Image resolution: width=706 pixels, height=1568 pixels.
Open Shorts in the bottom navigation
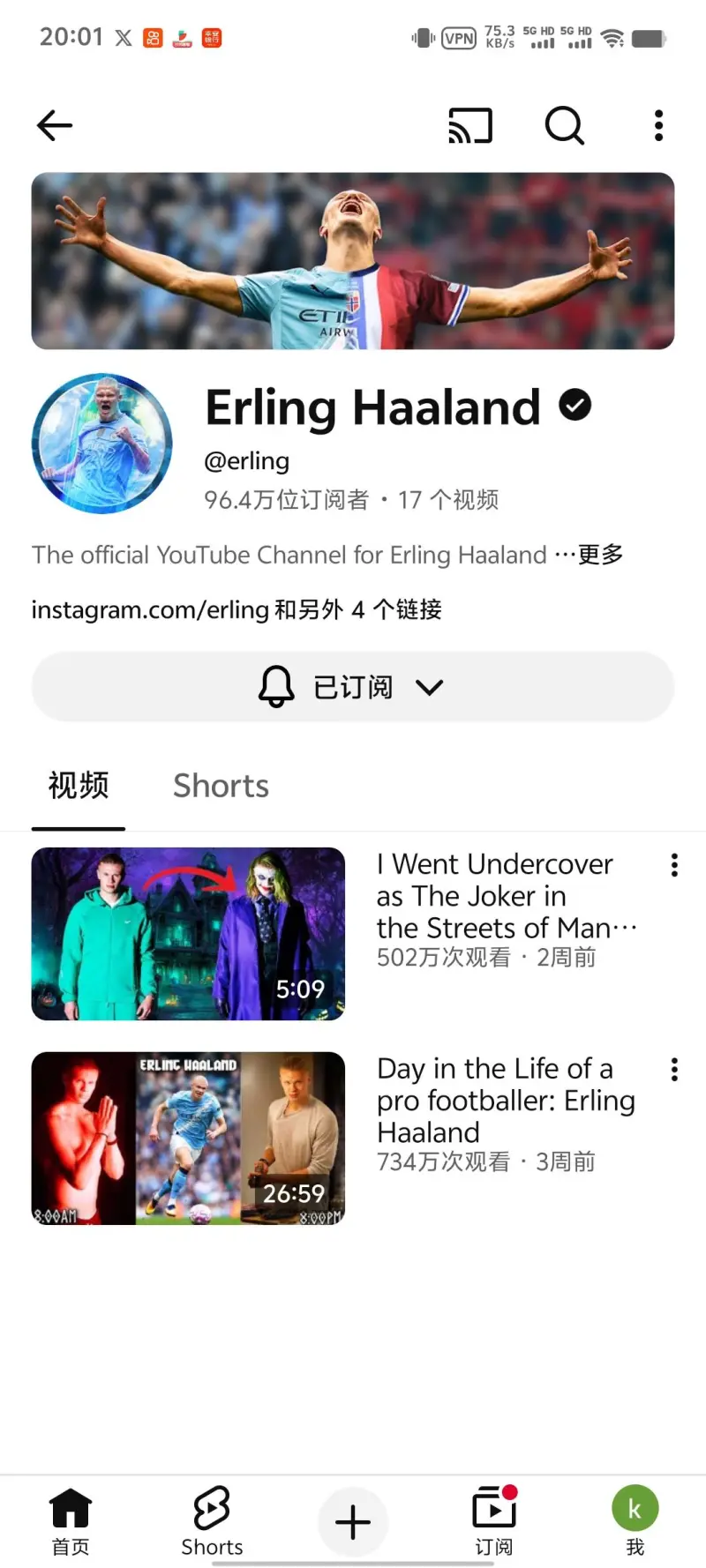[212, 1520]
